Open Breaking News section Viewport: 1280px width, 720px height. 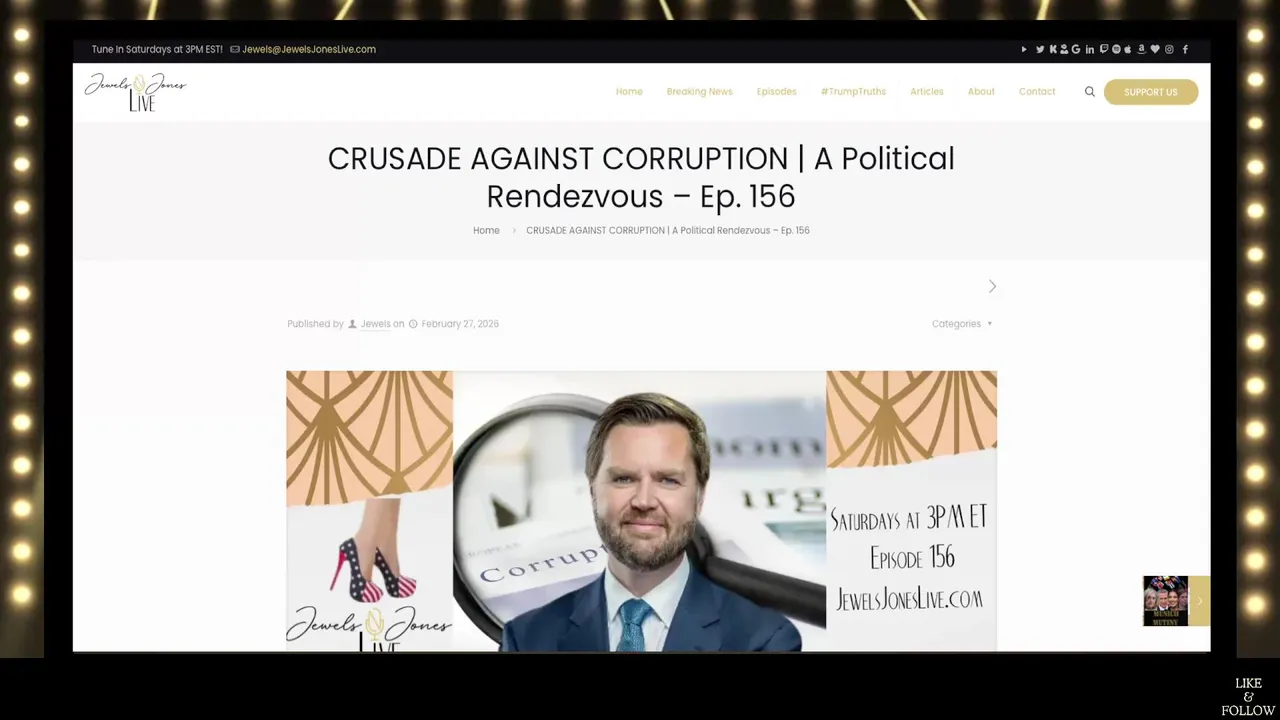699,92
